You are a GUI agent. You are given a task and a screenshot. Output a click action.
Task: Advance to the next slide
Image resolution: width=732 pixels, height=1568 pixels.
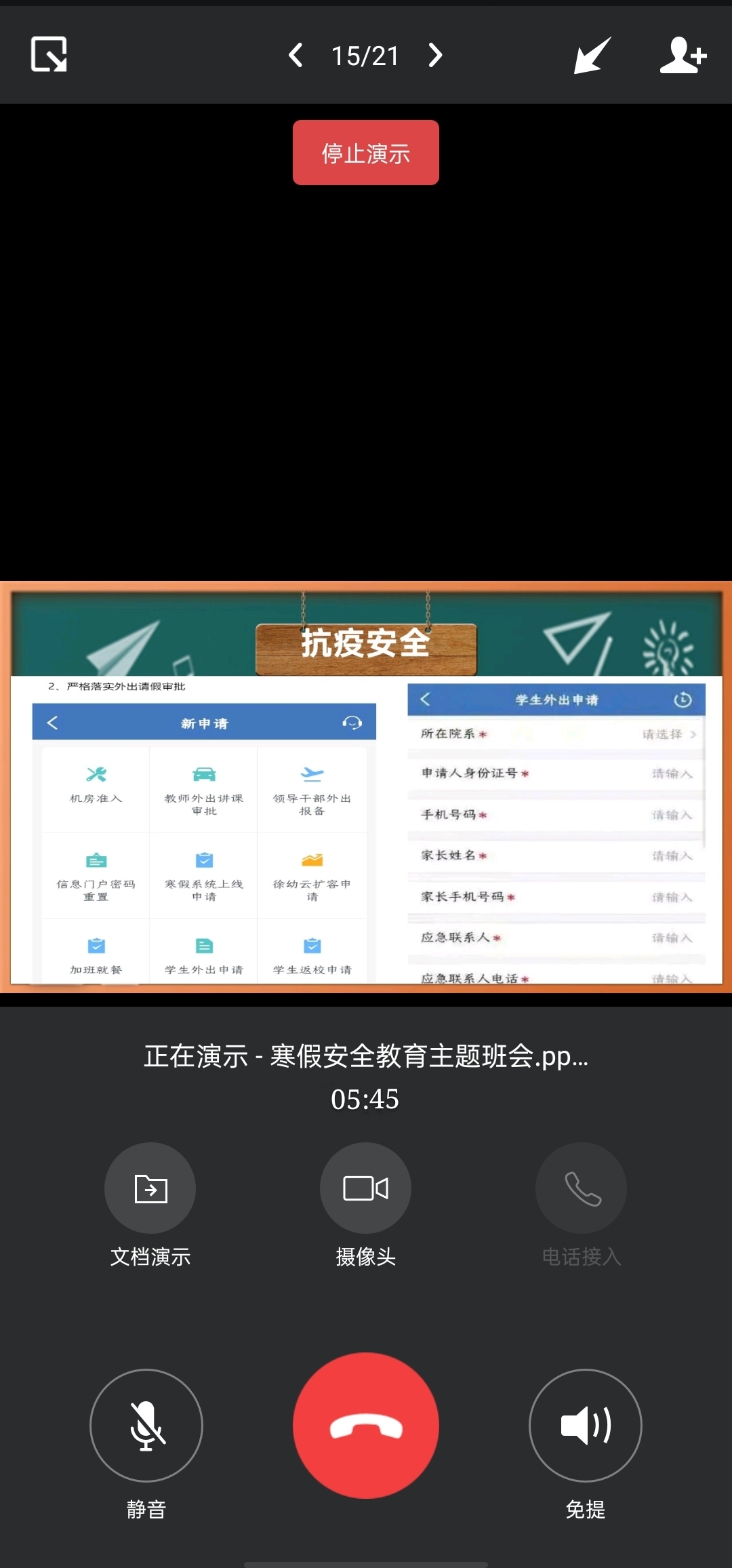pyautogui.click(x=436, y=55)
